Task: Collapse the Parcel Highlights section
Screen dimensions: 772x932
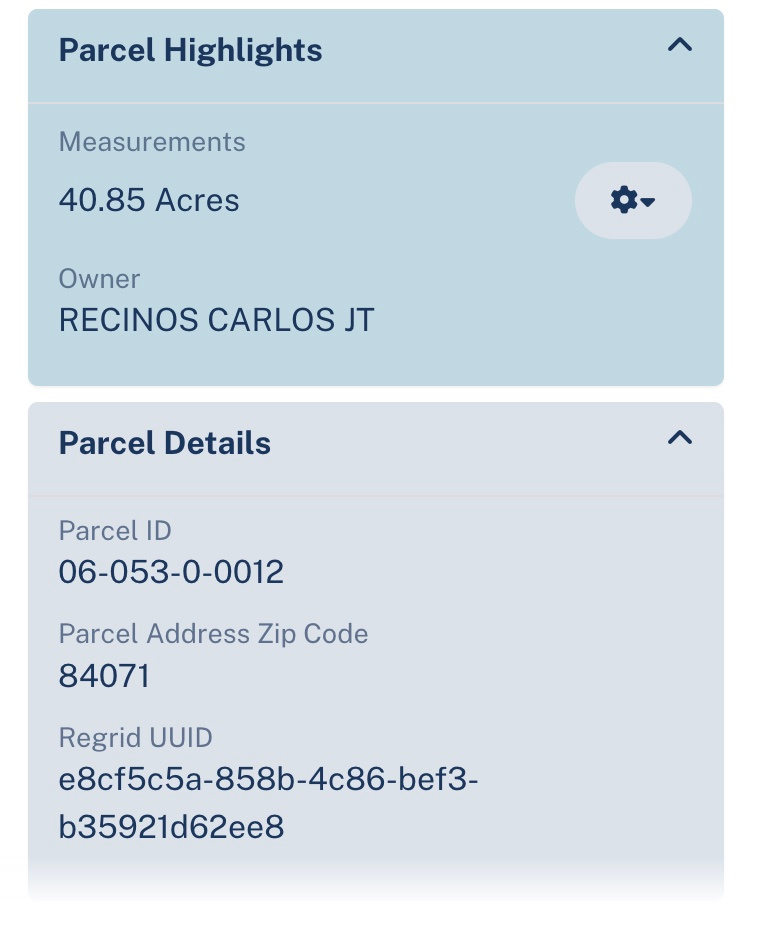Action: [680, 45]
